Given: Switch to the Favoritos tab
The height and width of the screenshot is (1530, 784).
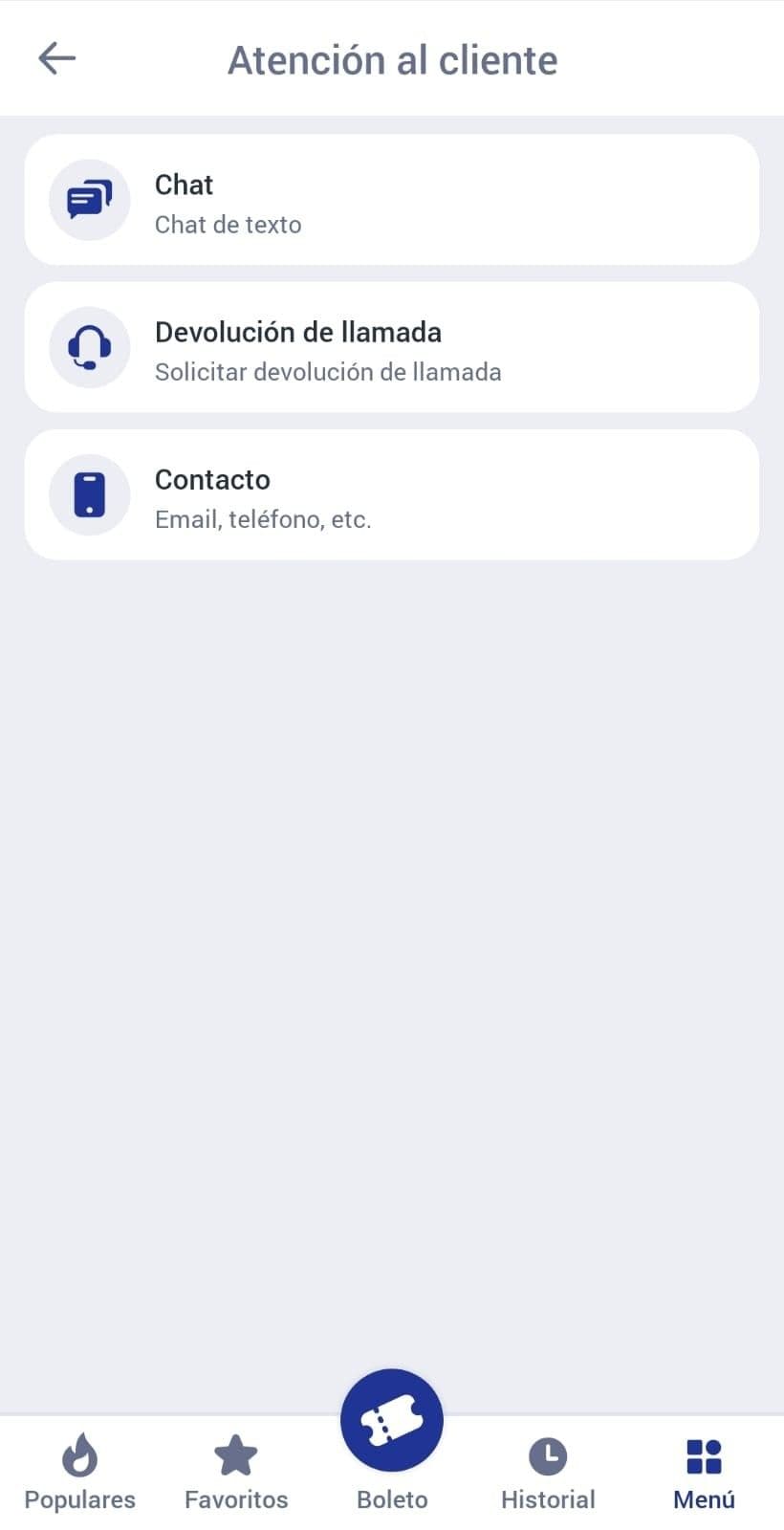Looking at the screenshot, I should pyautogui.click(x=235, y=1473).
